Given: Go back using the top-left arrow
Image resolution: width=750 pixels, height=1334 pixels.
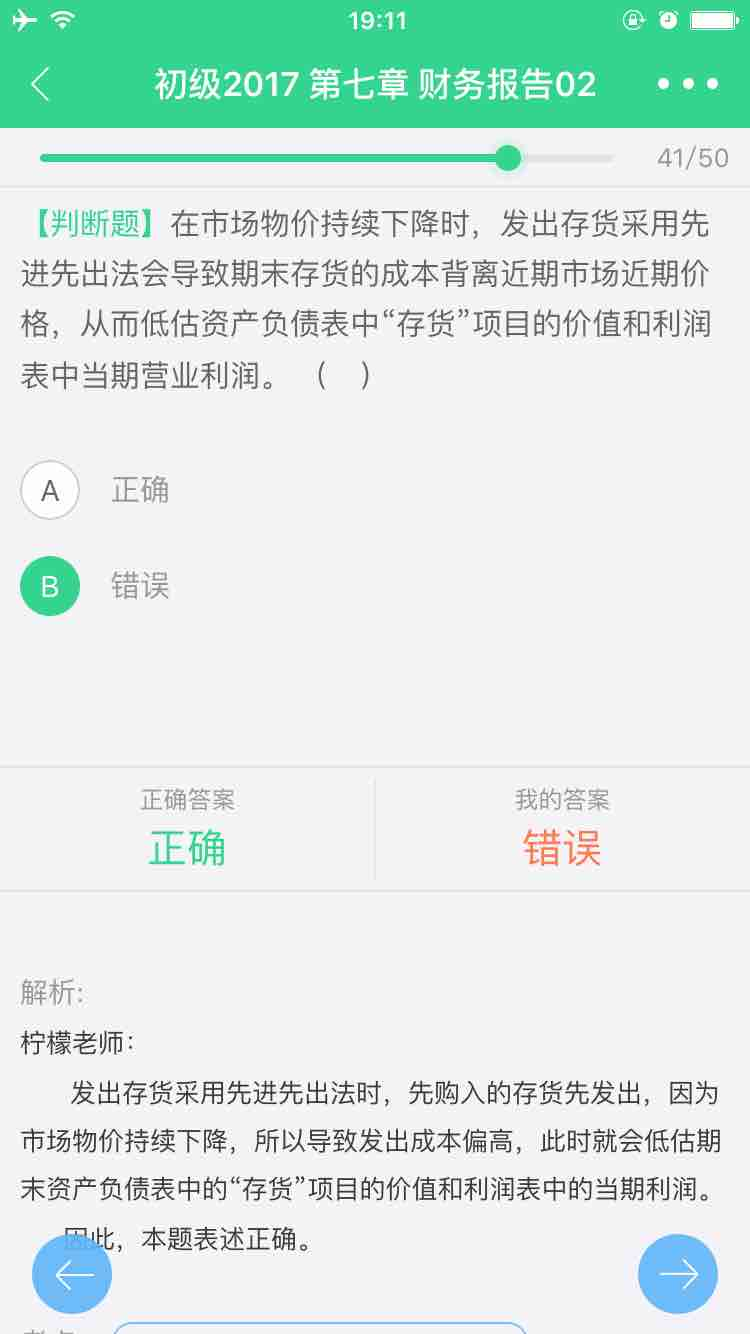Looking at the screenshot, I should point(40,85).
